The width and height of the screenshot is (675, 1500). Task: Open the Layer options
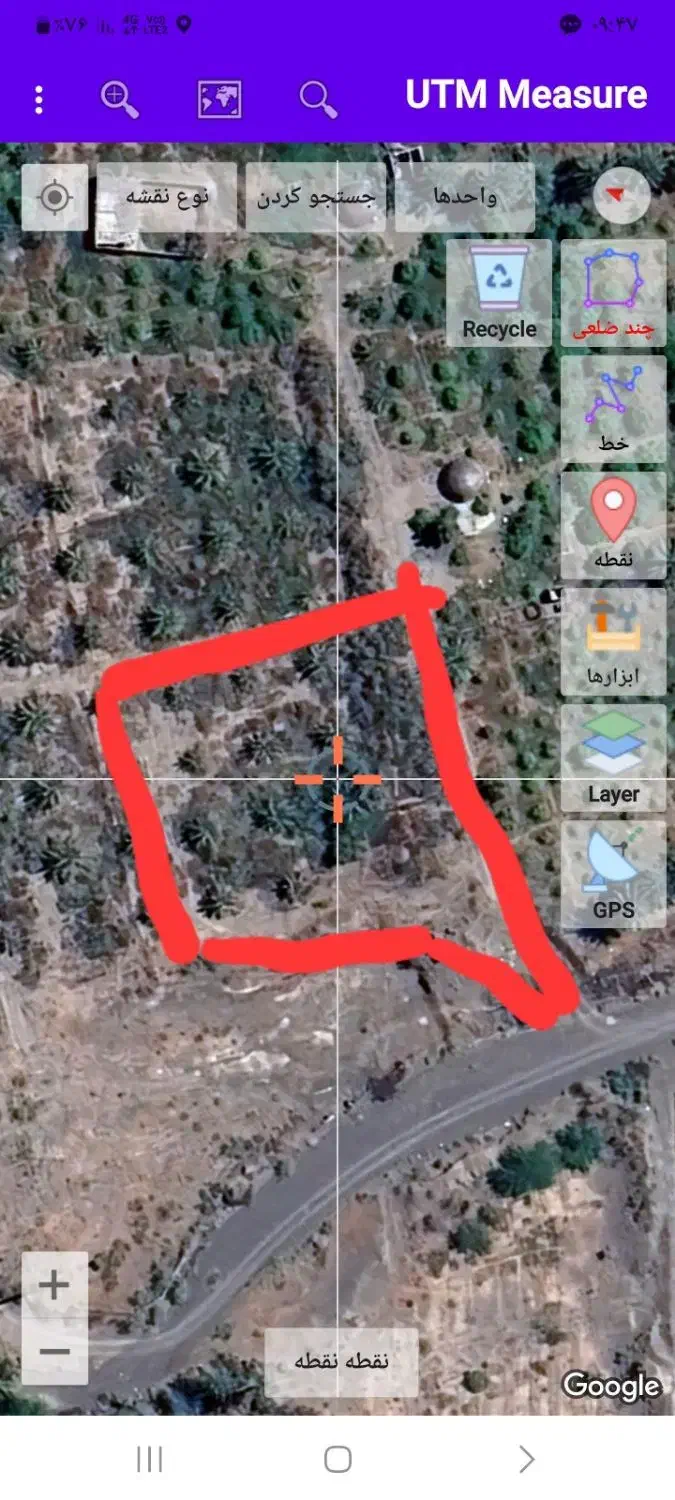click(613, 757)
